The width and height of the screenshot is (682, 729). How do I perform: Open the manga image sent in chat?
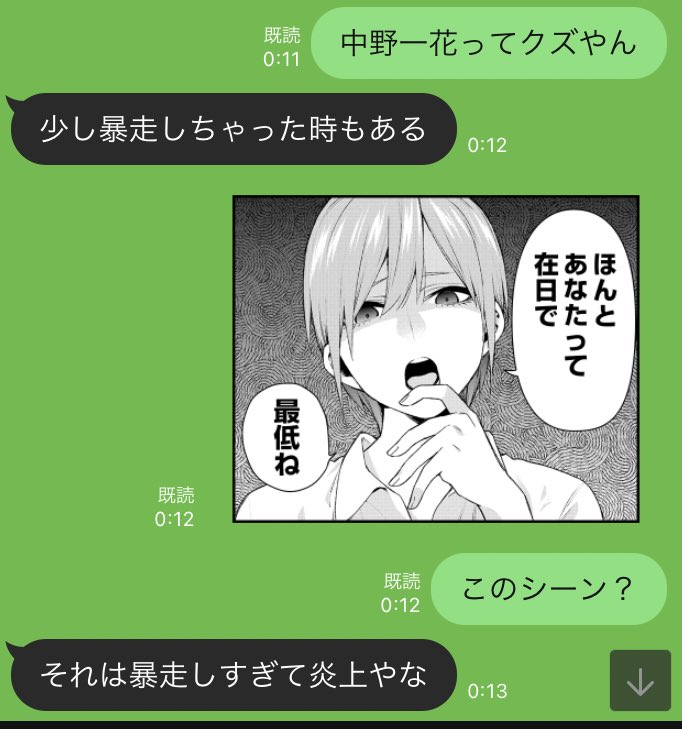click(x=436, y=358)
